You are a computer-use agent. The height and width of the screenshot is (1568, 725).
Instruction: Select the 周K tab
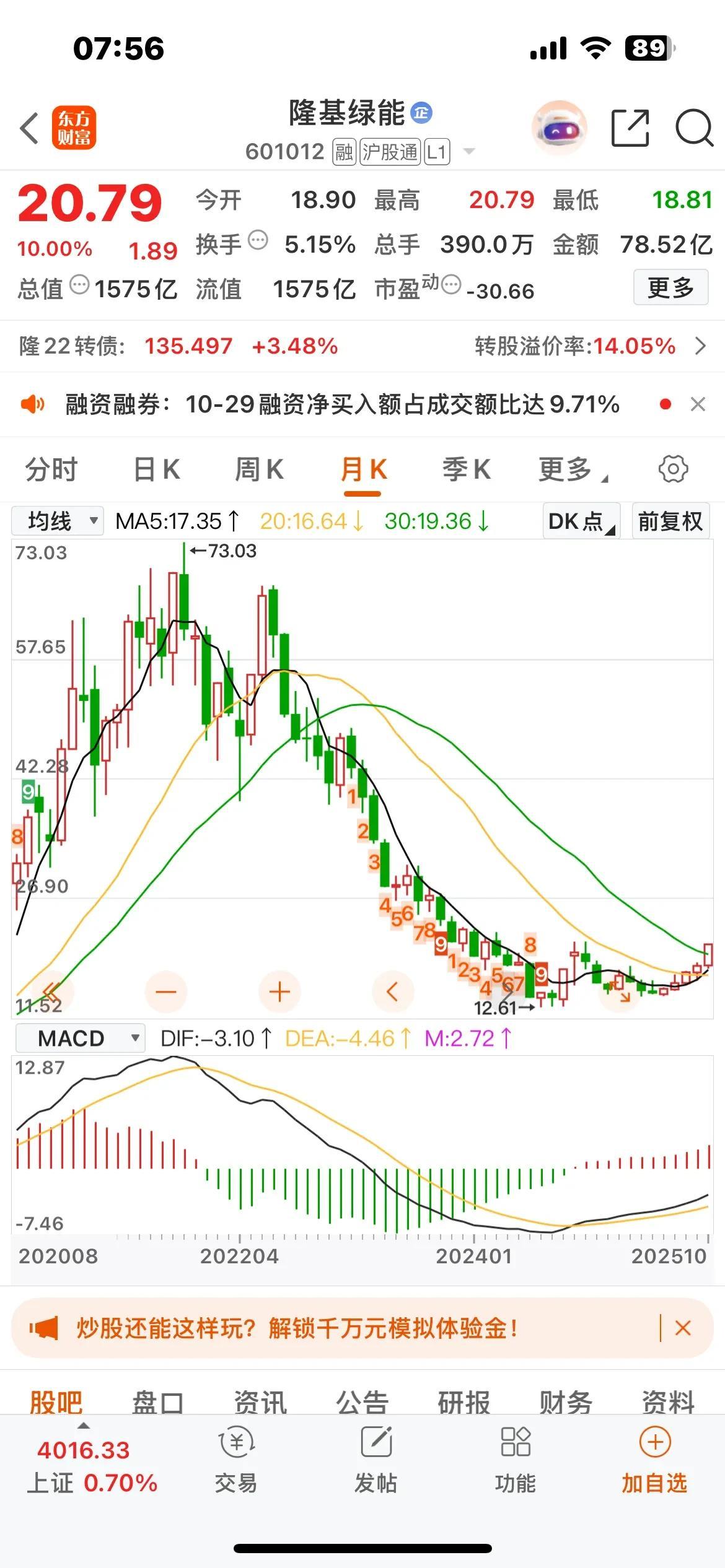[x=259, y=469]
